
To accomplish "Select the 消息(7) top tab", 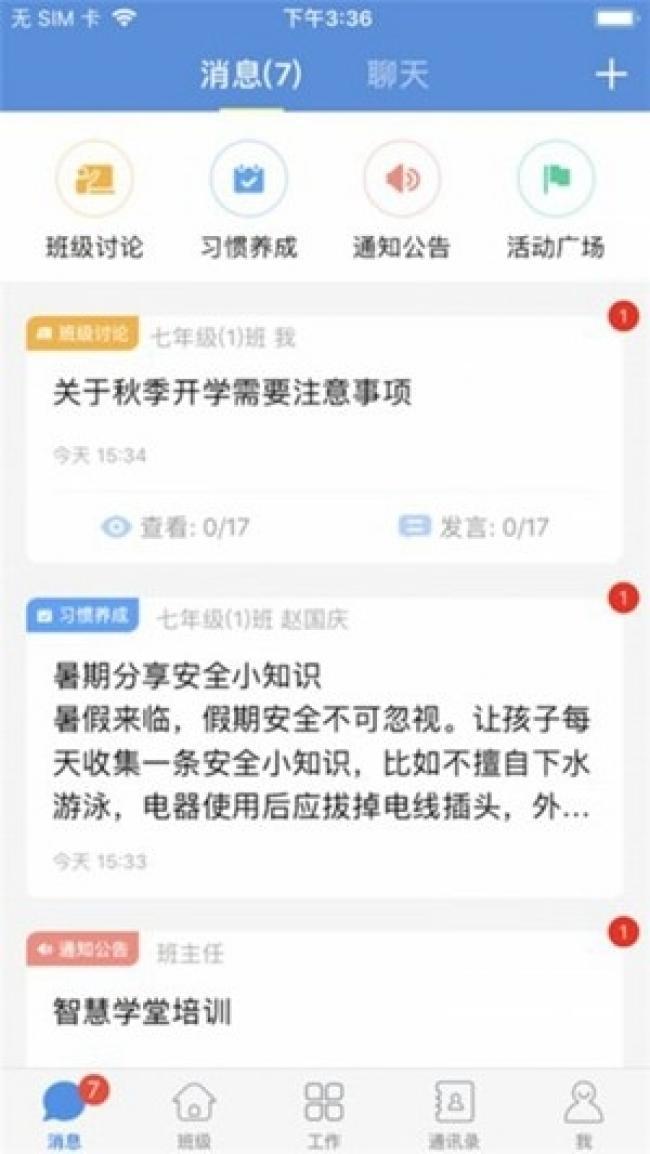I will coord(251,75).
